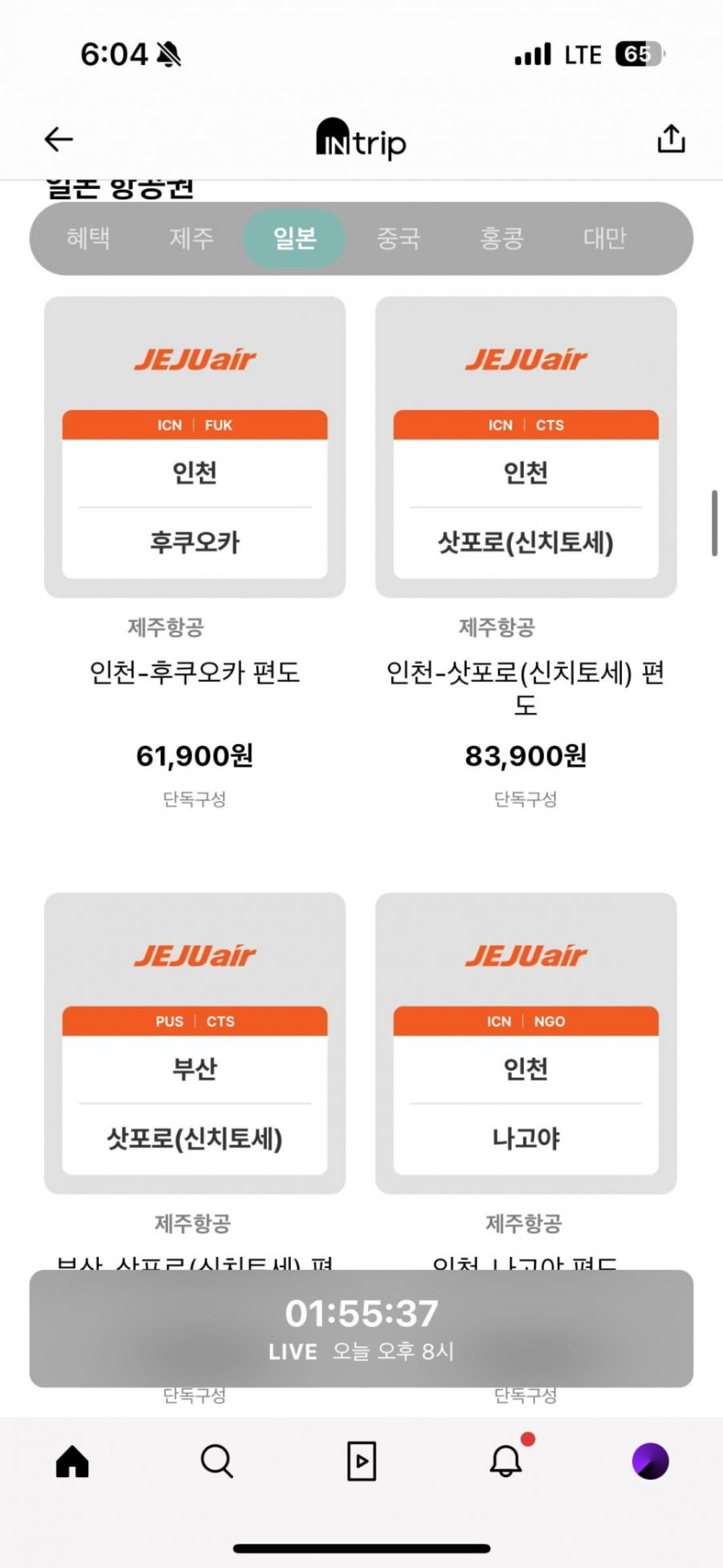Open the notifications bell
Screen dimensions: 723x1568
506,1461
